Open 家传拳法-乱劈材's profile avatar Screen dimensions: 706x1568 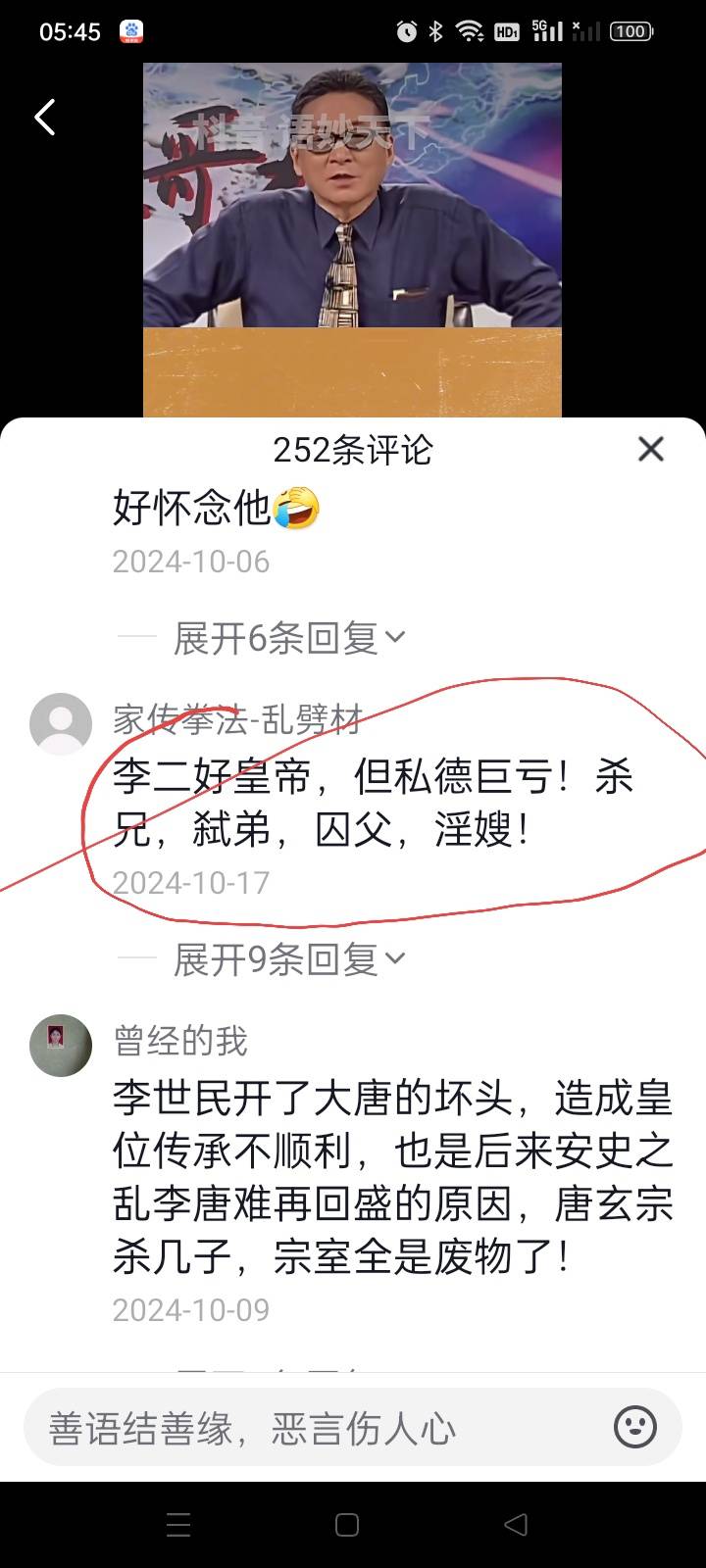click(x=61, y=724)
